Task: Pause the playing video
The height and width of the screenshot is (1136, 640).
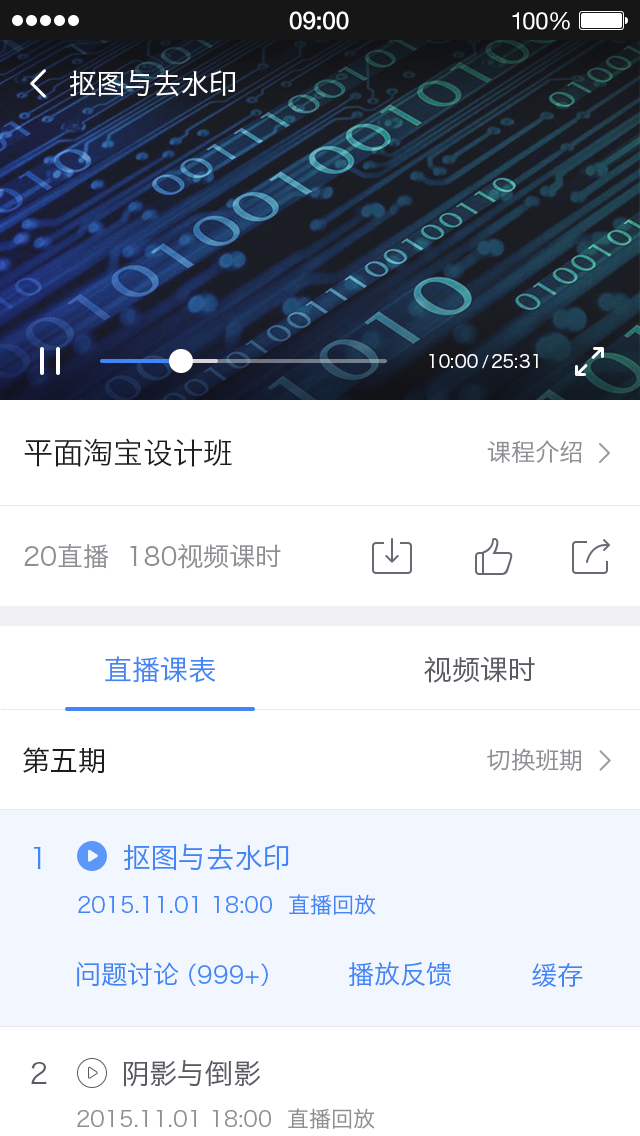Action: [50, 361]
